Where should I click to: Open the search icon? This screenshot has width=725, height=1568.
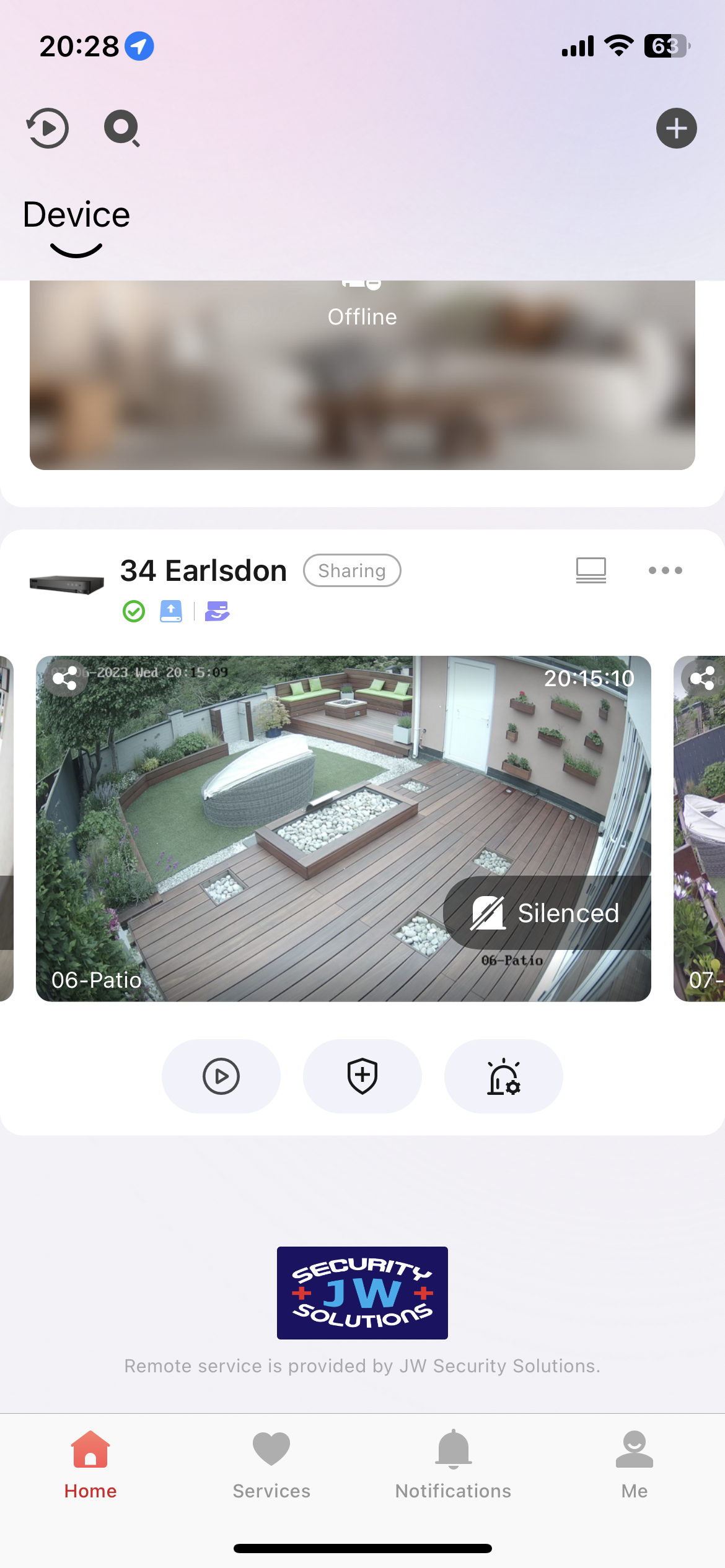121,128
